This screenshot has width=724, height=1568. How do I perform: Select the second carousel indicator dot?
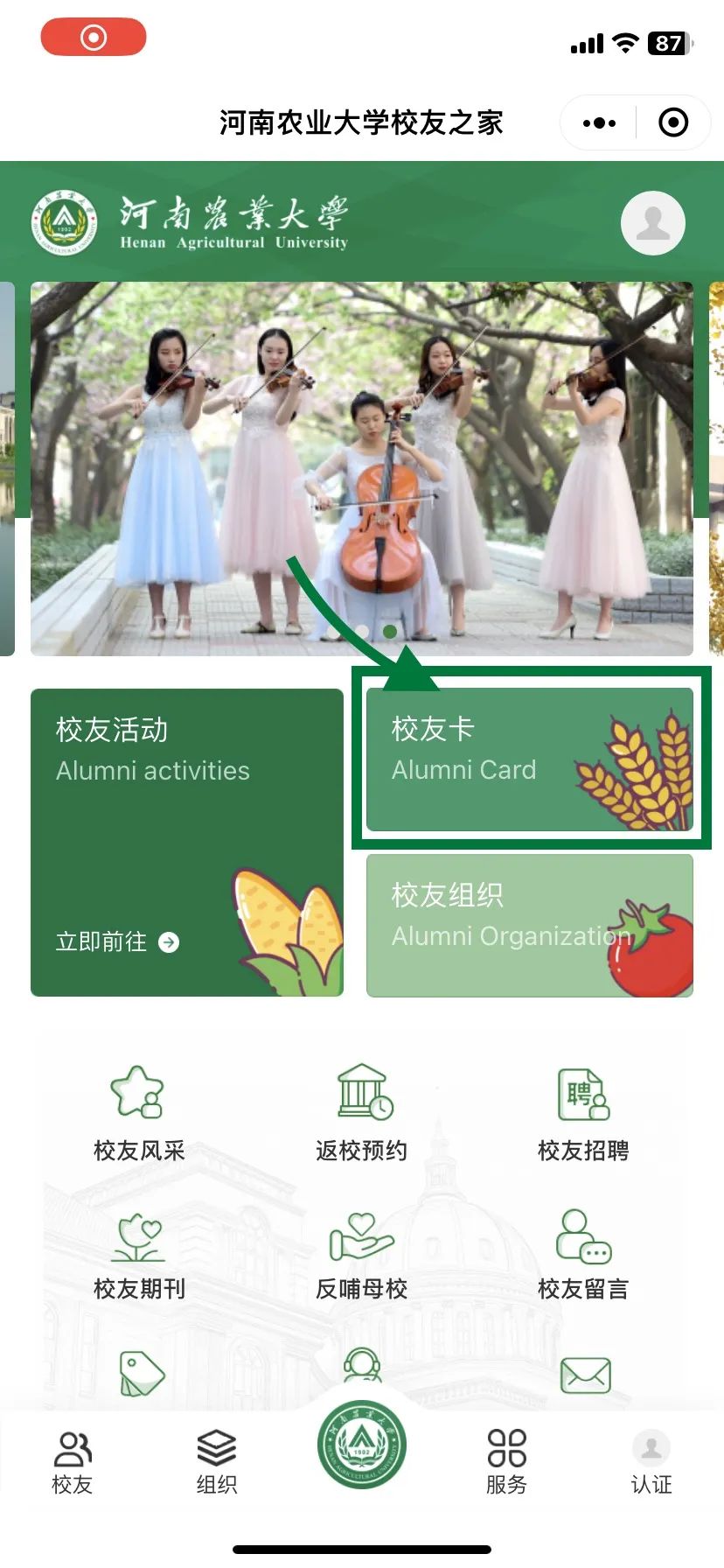point(391,630)
